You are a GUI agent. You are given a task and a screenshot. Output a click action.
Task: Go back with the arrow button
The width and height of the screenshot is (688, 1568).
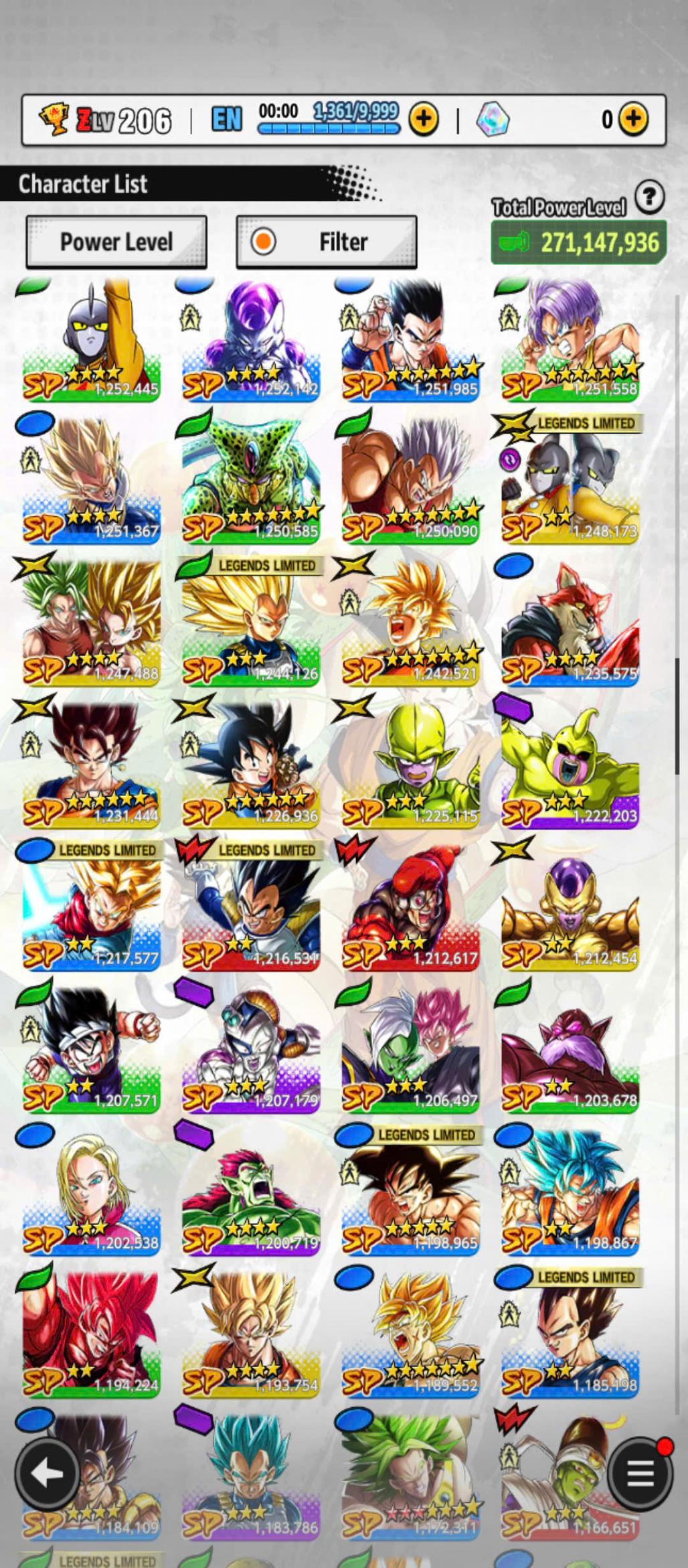click(x=48, y=1474)
